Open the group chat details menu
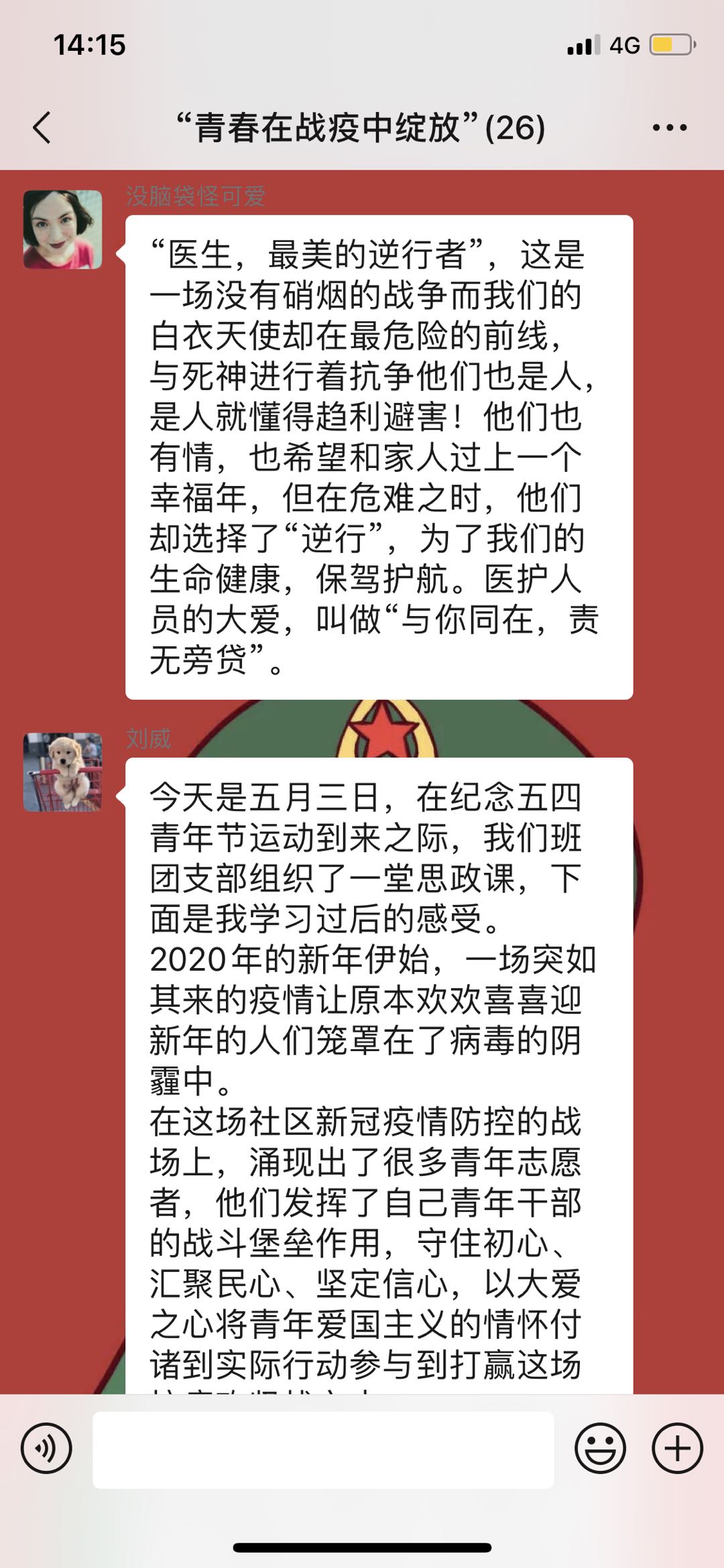 (x=669, y=127)
